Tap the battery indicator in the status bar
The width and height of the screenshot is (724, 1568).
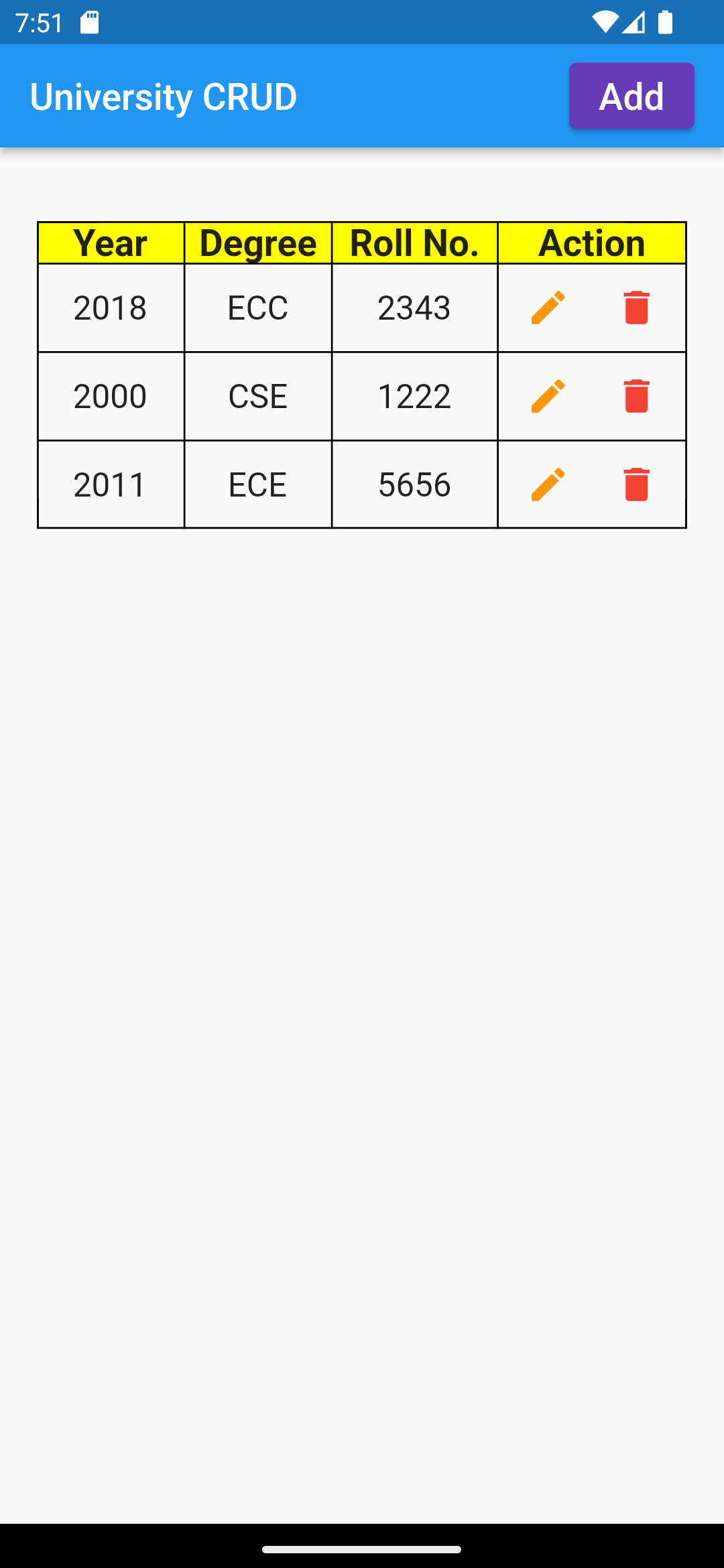(x=666, y=22)
